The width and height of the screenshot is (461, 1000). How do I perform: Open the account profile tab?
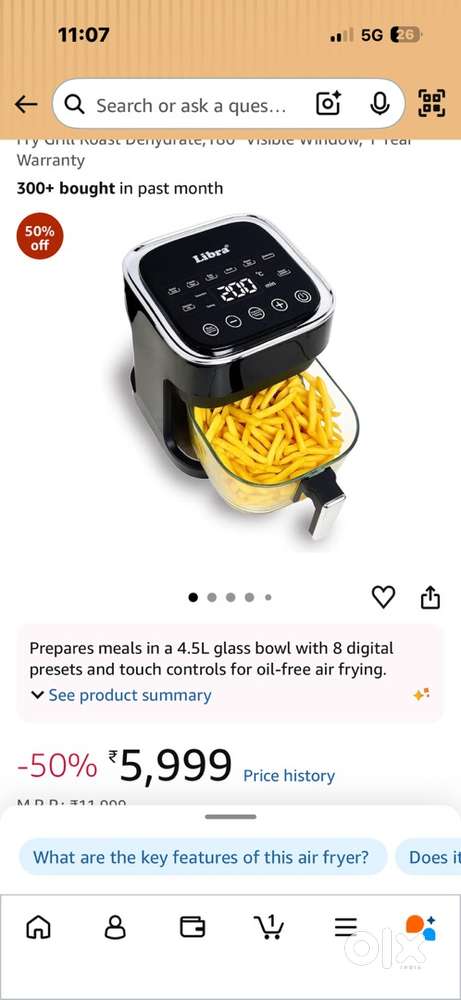coord(115,927)
